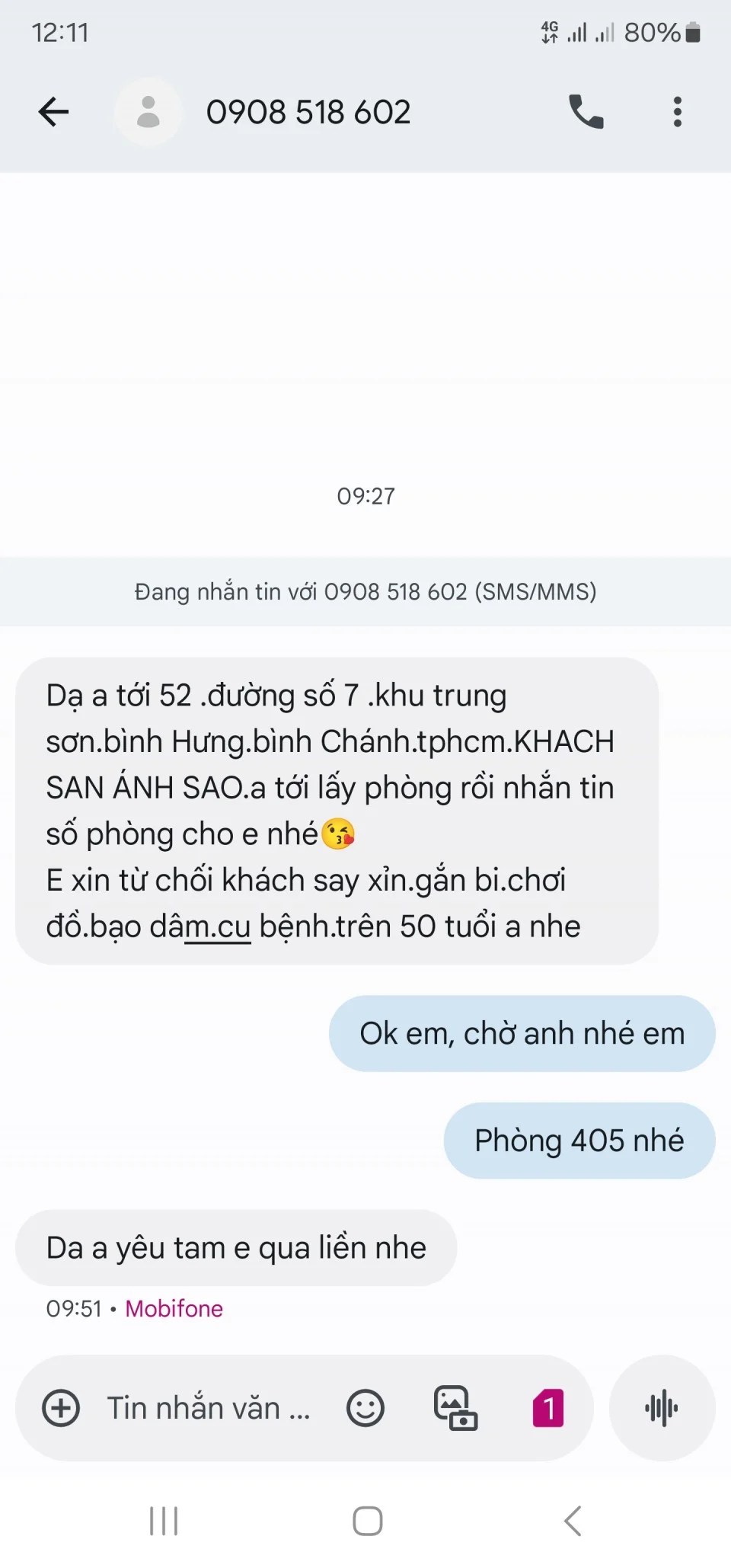Viewport: 731px width, 1568px height.
Task: Go back to the conversation list
Action: coord(53,112)
